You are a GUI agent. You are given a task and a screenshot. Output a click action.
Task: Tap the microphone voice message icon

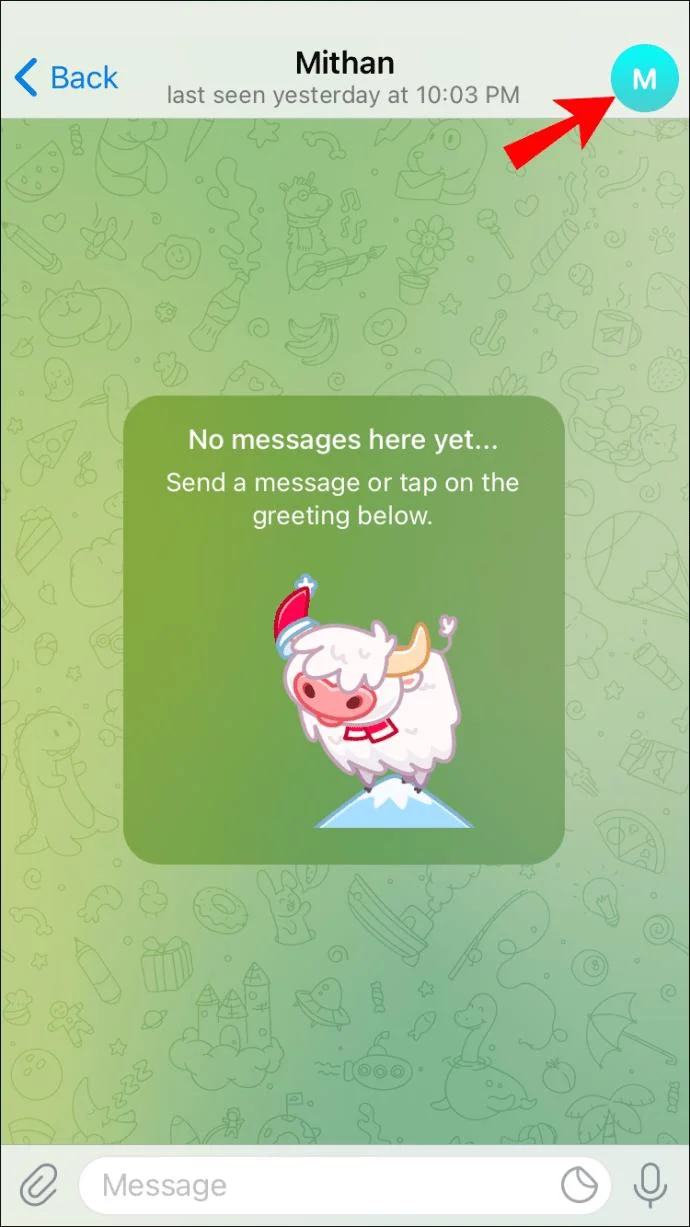coord(650,1186)
